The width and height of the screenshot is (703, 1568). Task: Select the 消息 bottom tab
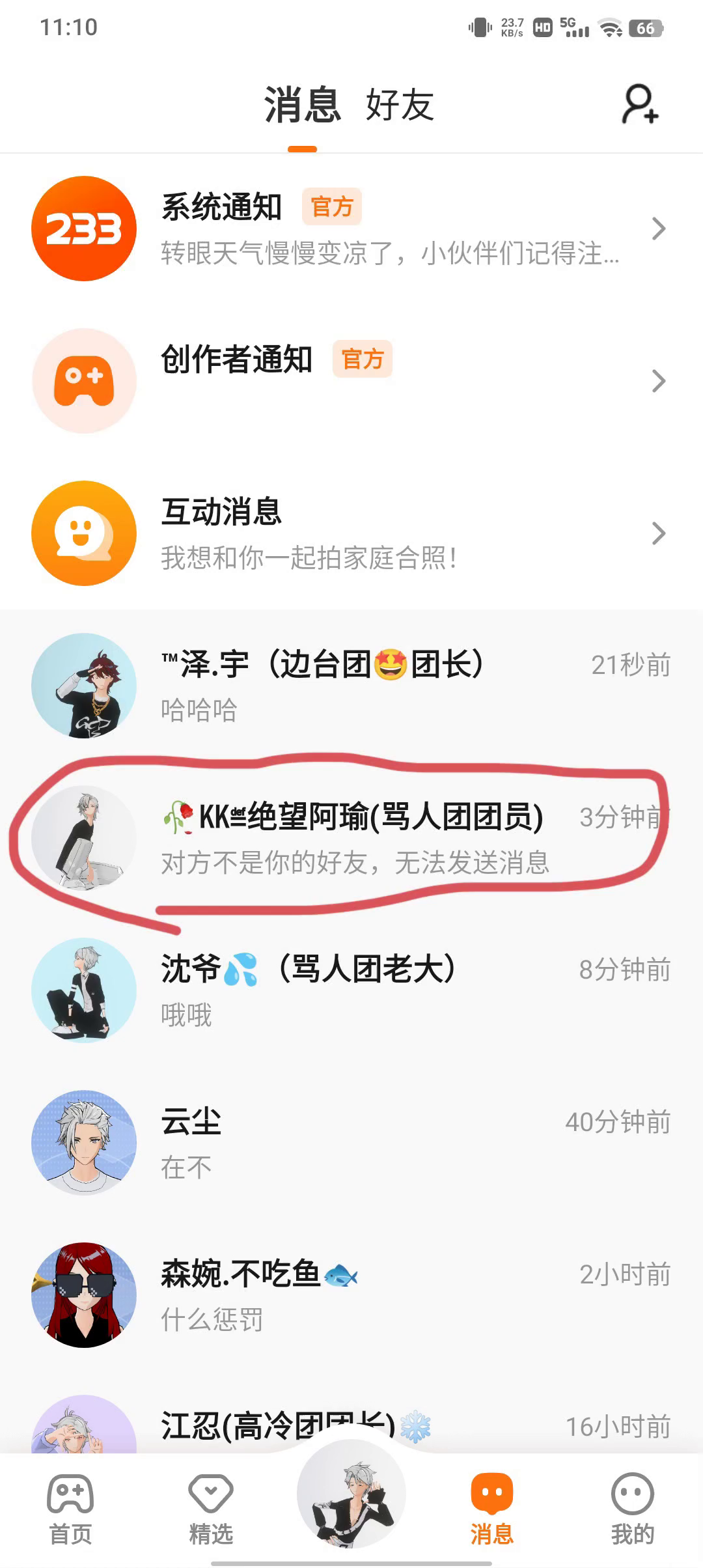[492, 1509]
